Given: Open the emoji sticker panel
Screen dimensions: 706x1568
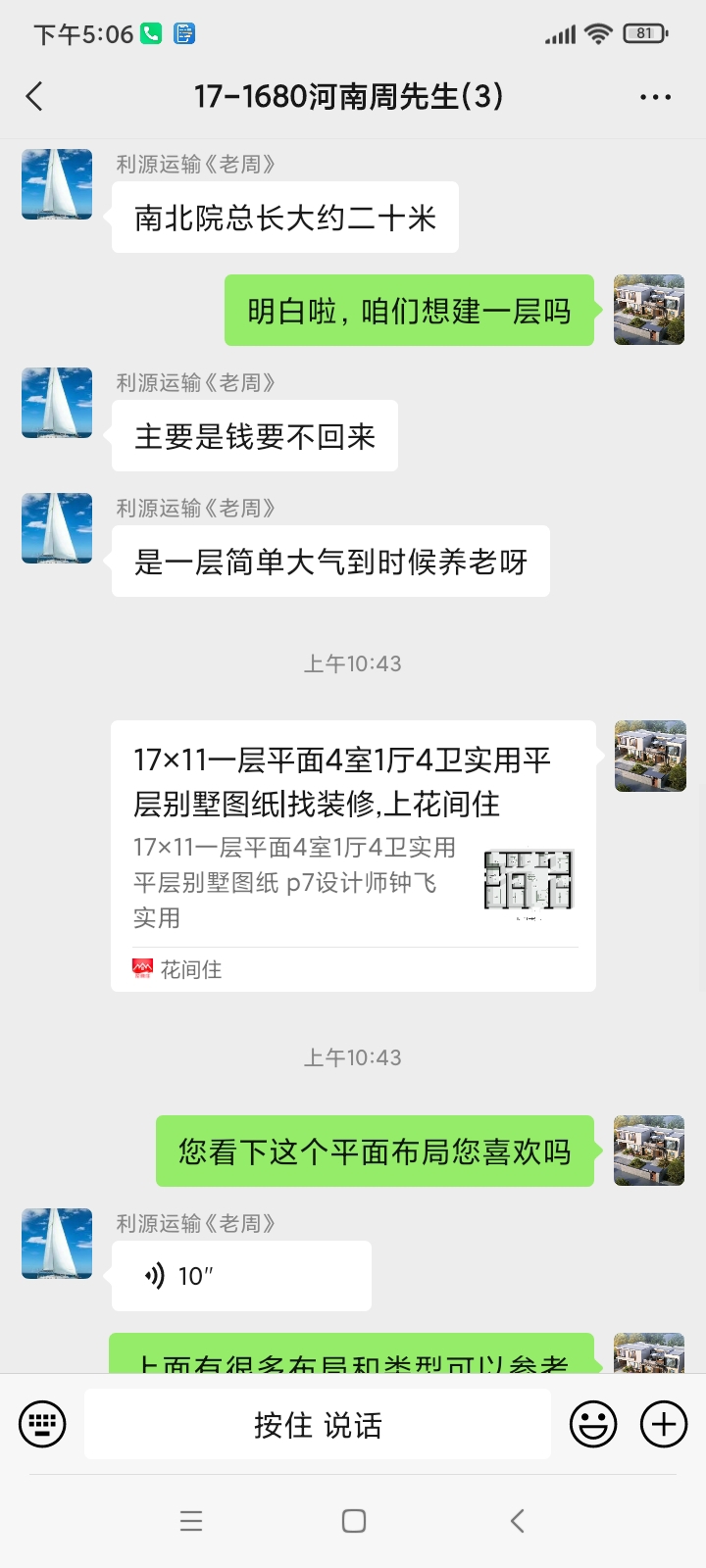Looking at the screenshot, I should (x=593, y=1424).
